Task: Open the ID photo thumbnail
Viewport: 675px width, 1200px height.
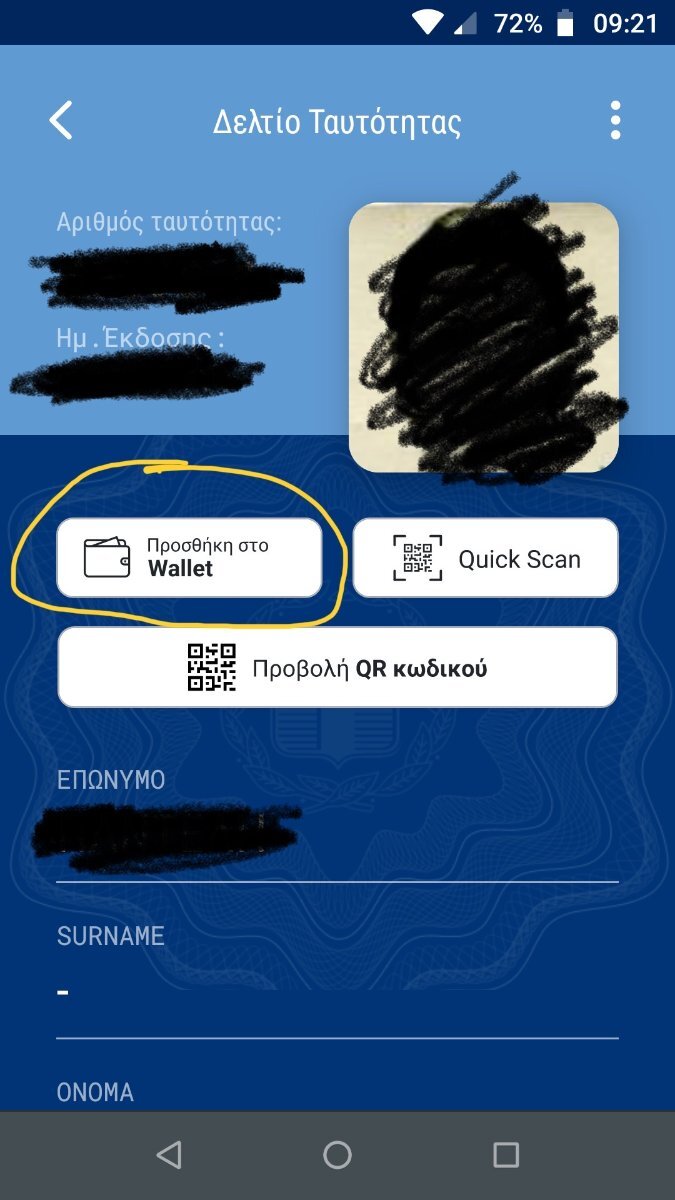Action: click(x=484, y=337)
